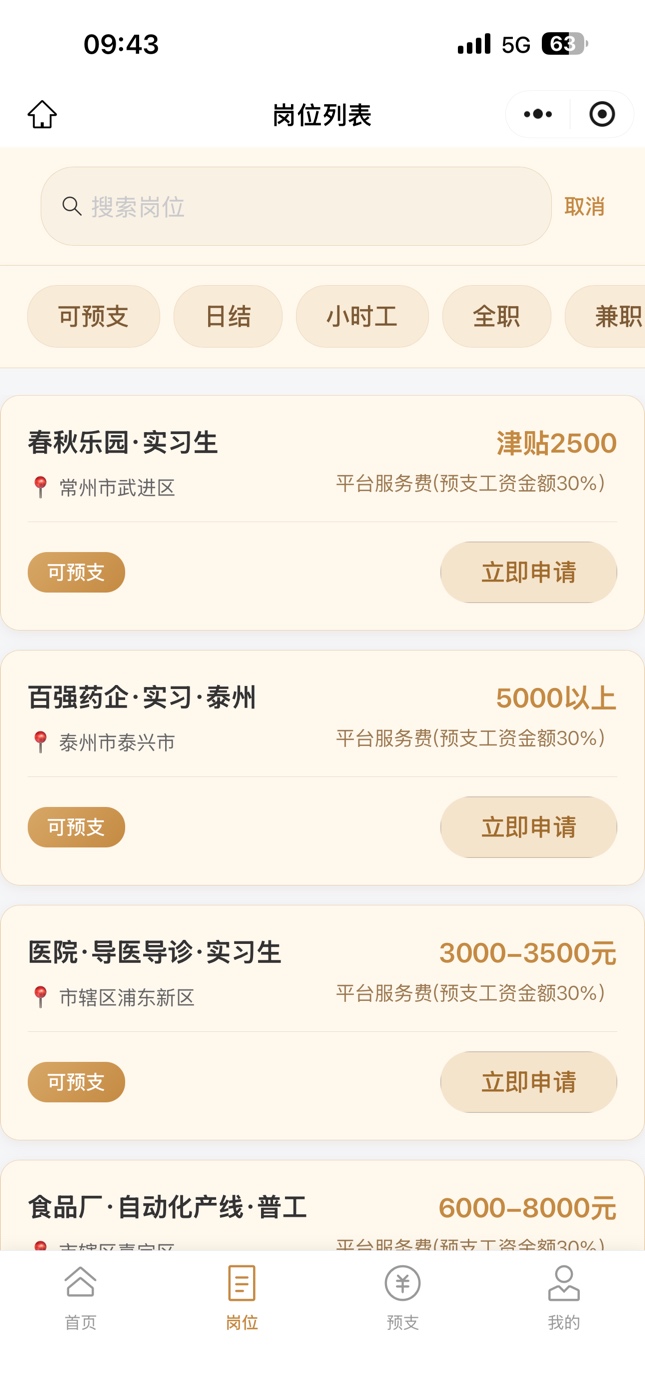Apply now for 医院·导医导诊·实习生
The image size is (645, 1398).
pos(528,1082)
